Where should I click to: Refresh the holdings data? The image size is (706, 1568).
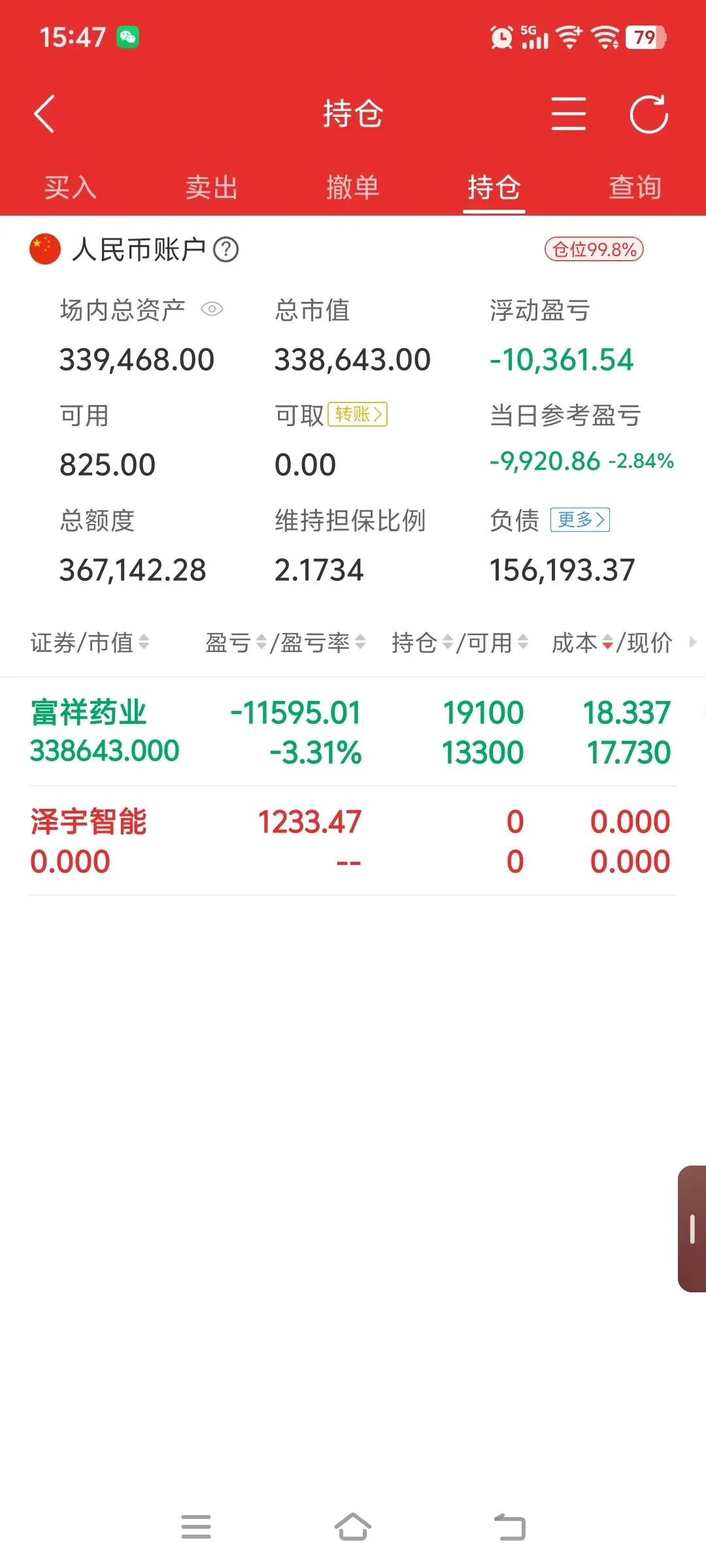click(x=648, y=114)
